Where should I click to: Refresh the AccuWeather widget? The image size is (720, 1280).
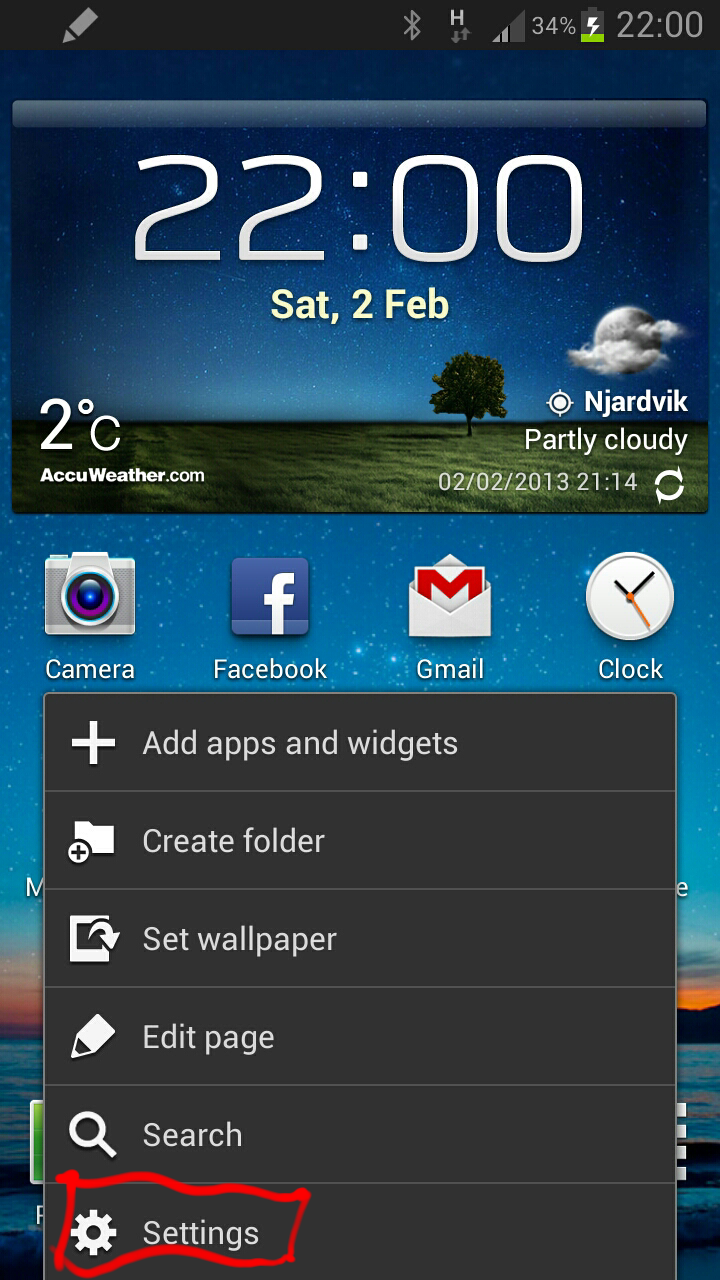669,485
